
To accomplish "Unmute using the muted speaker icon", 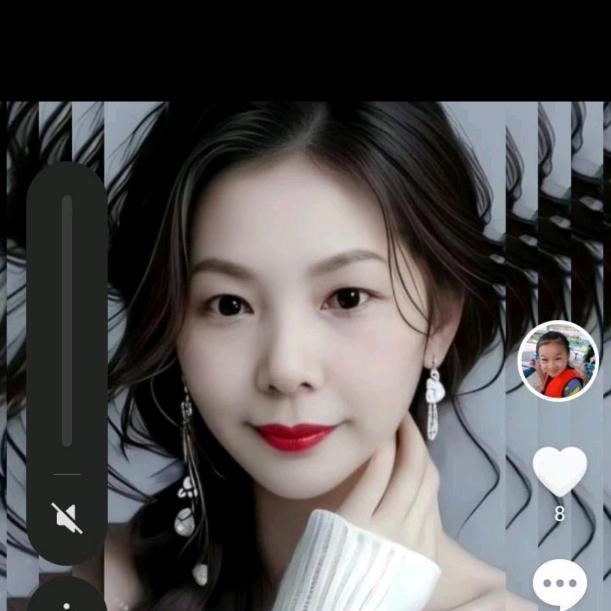I will (67, 516).
